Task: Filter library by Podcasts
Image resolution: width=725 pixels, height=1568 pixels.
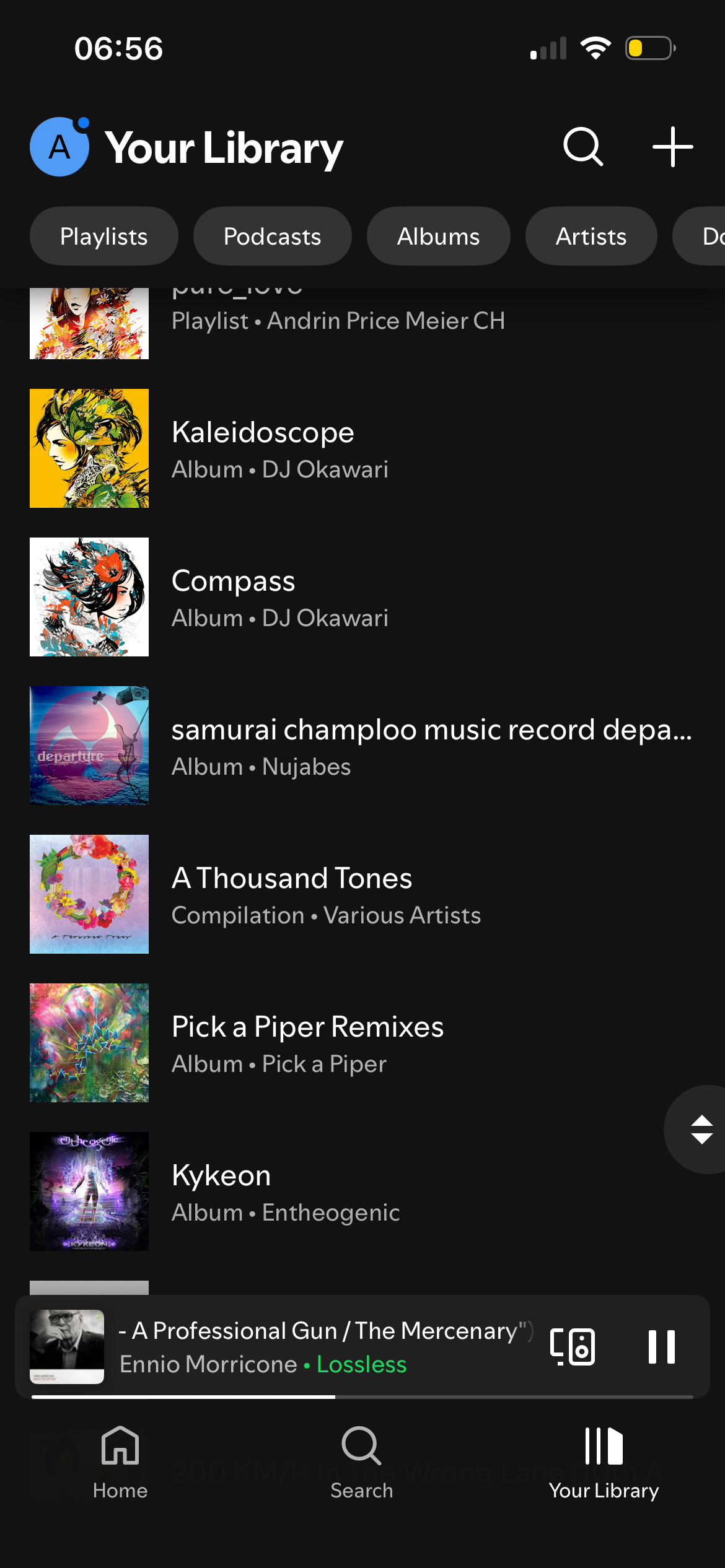Action: (272, 236)
